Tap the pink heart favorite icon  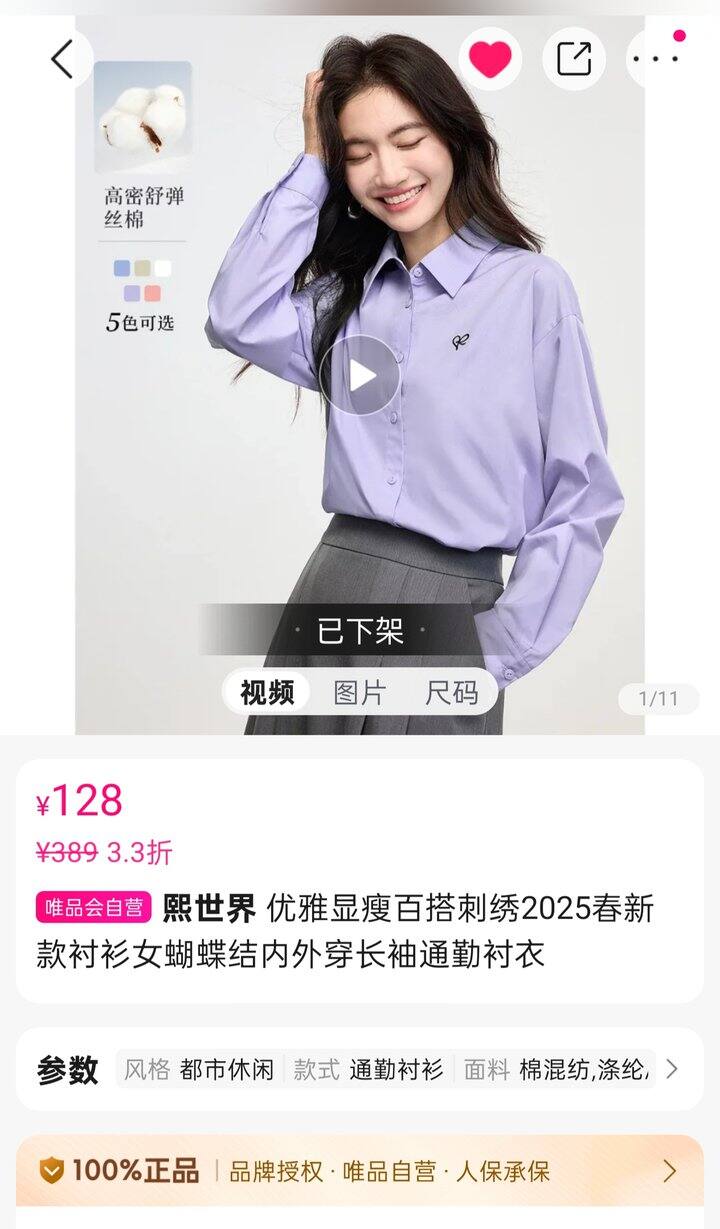point(490,59)
